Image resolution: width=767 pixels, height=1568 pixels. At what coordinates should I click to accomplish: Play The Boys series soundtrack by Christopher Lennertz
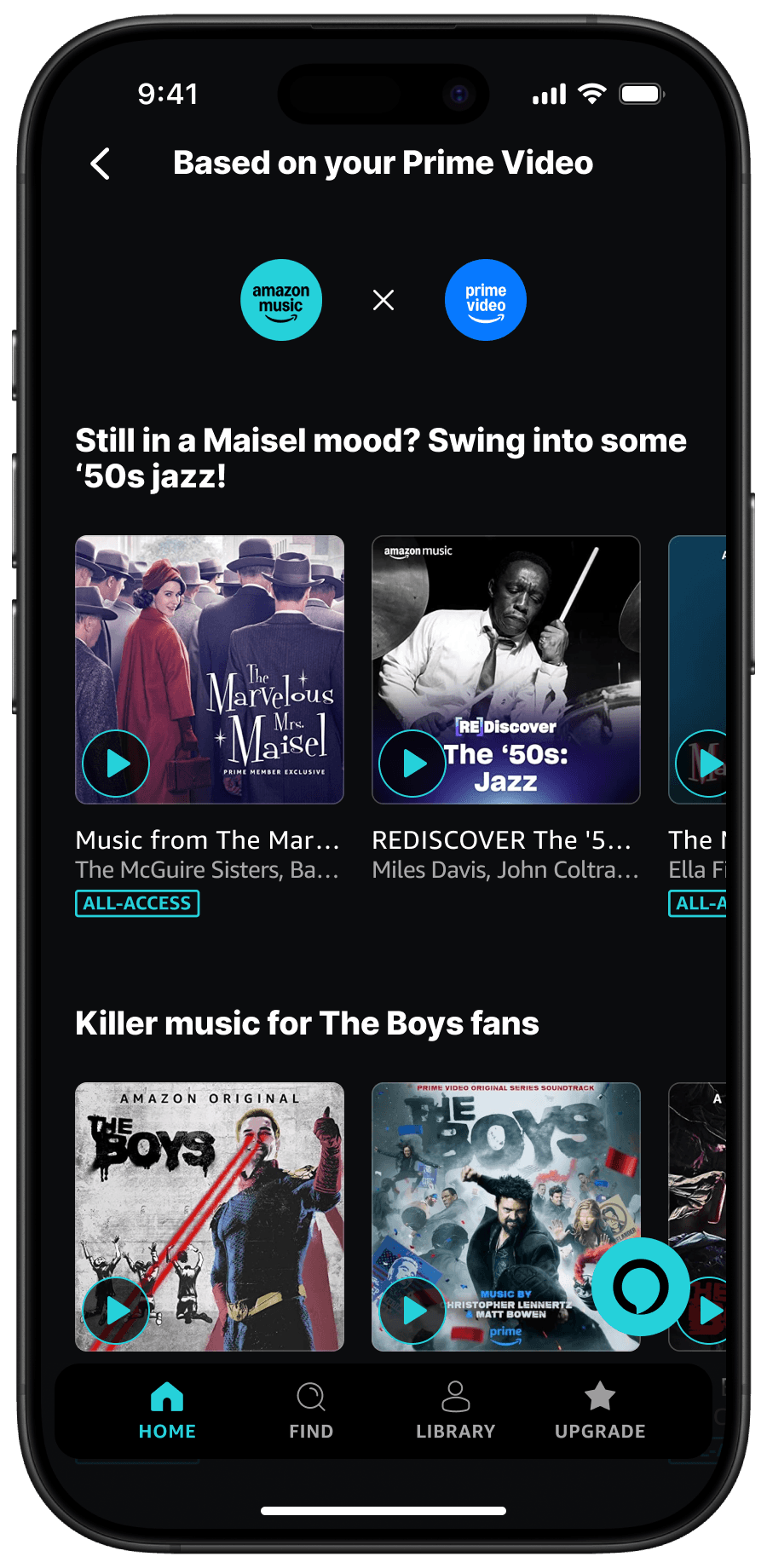(x=412, y=1311)
